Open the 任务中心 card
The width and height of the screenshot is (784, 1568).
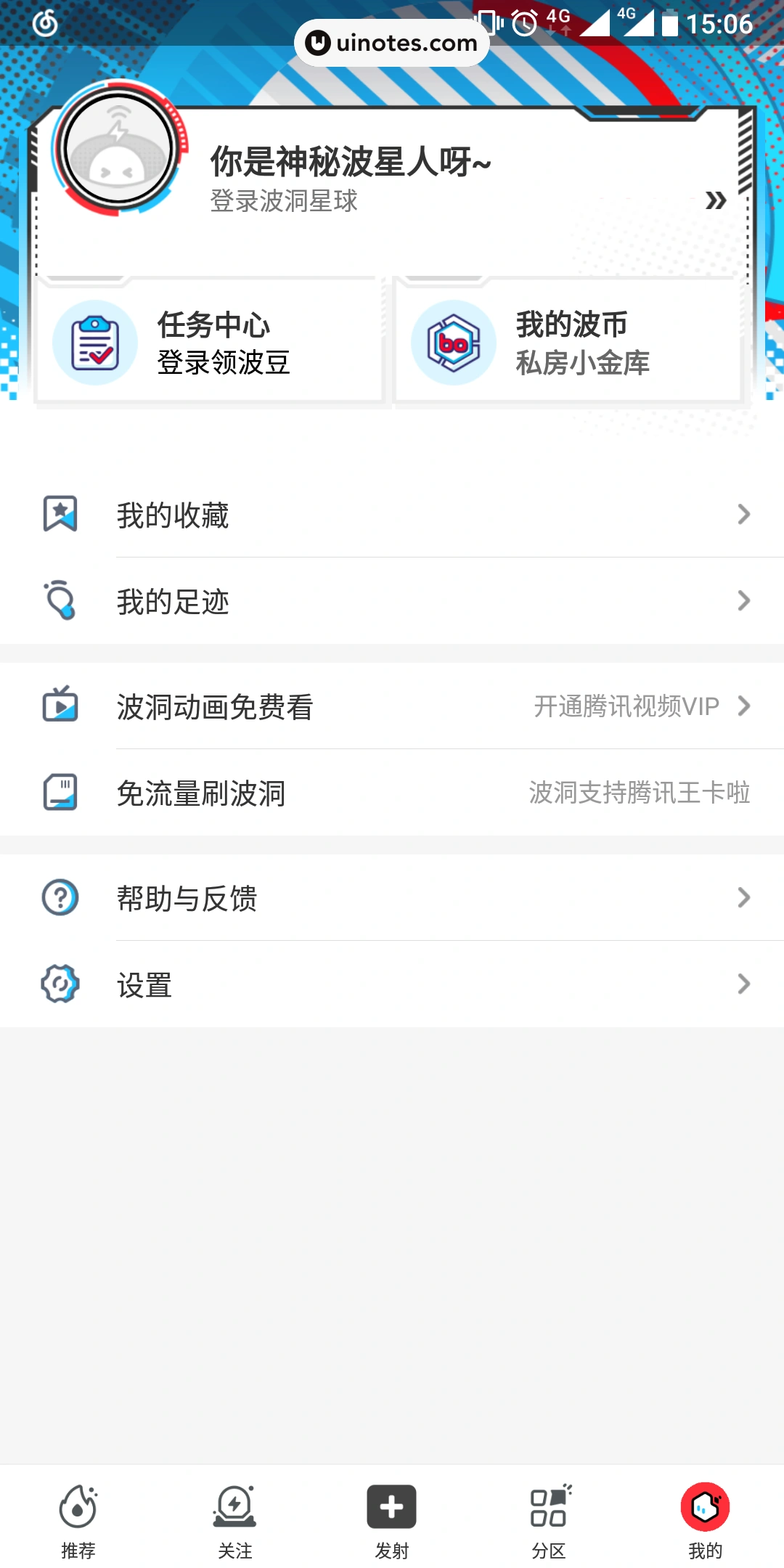pyautogui.click(x=209, y=343)
